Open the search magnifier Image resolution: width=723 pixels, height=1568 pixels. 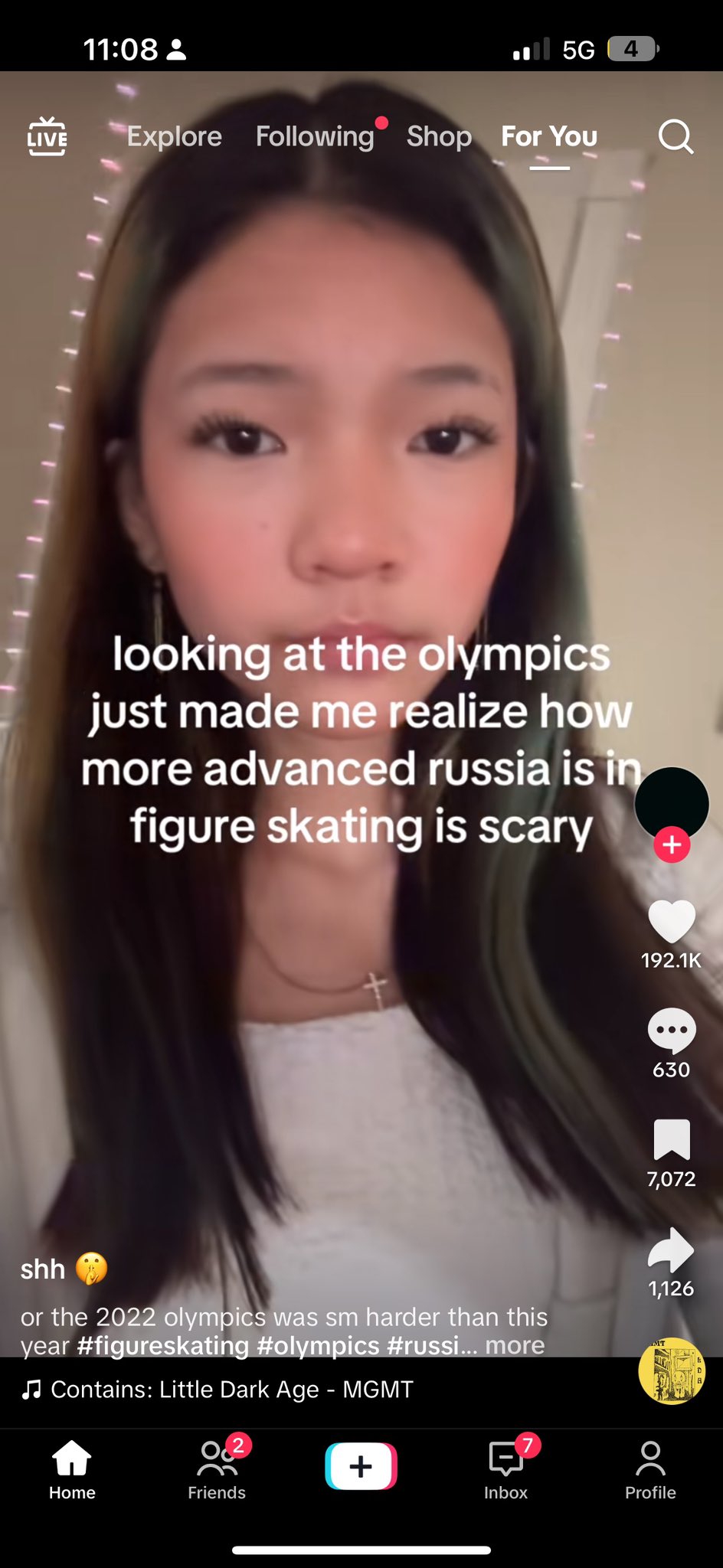[675, 136]
